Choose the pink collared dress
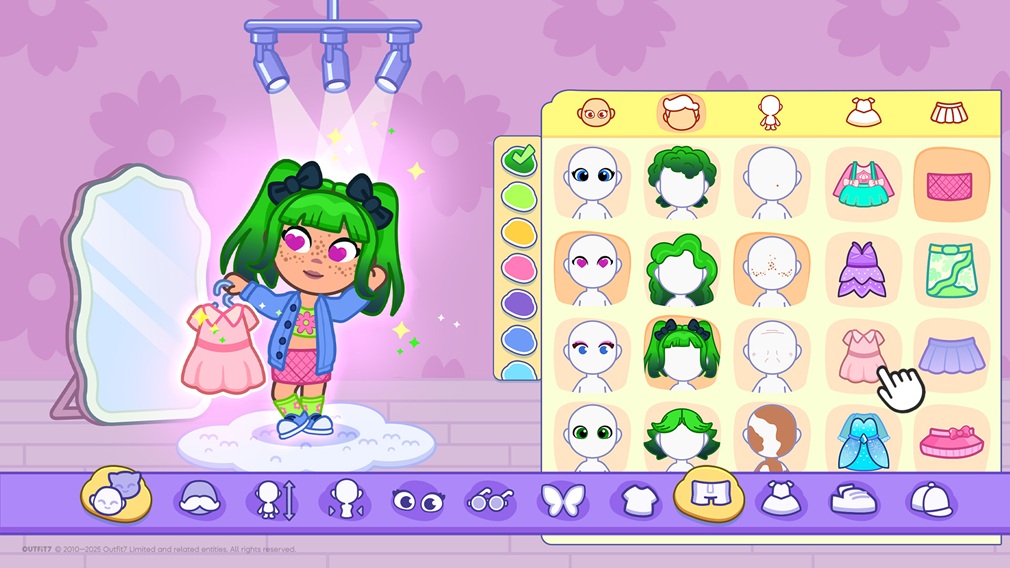 coord(862,354)
